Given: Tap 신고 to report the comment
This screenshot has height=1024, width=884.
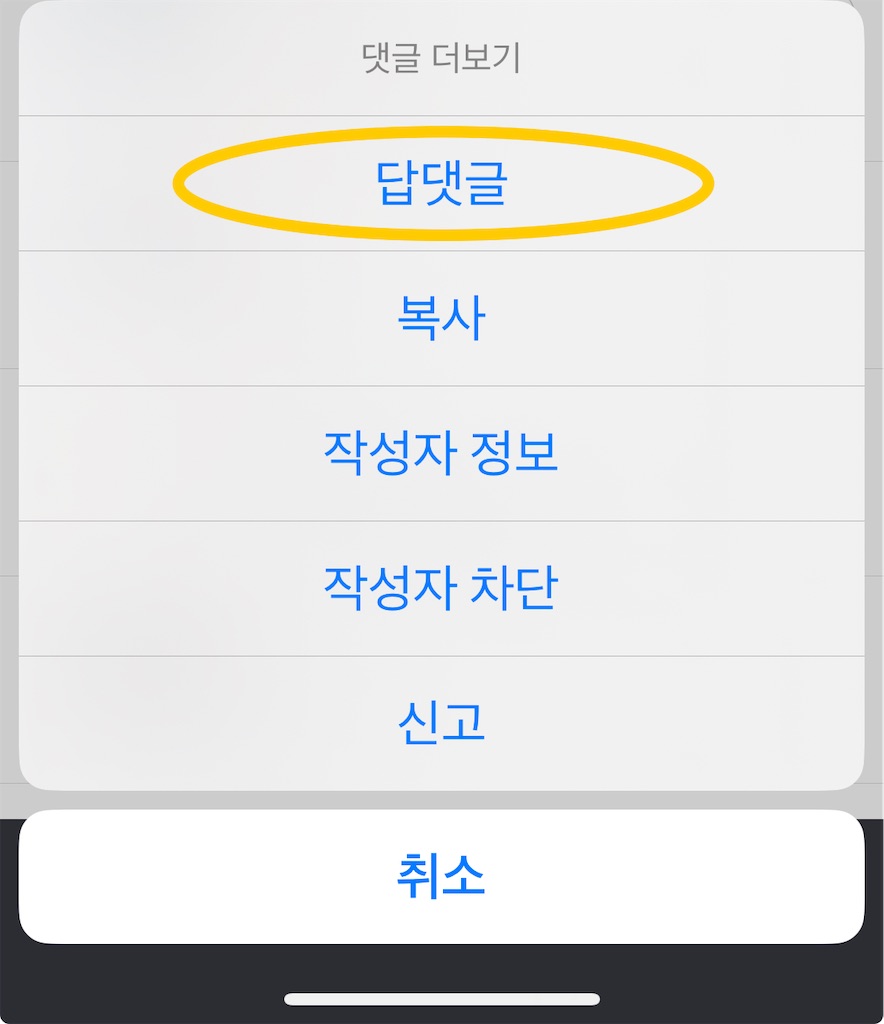Looking at the screenshot, I should (x=441, y=723).
